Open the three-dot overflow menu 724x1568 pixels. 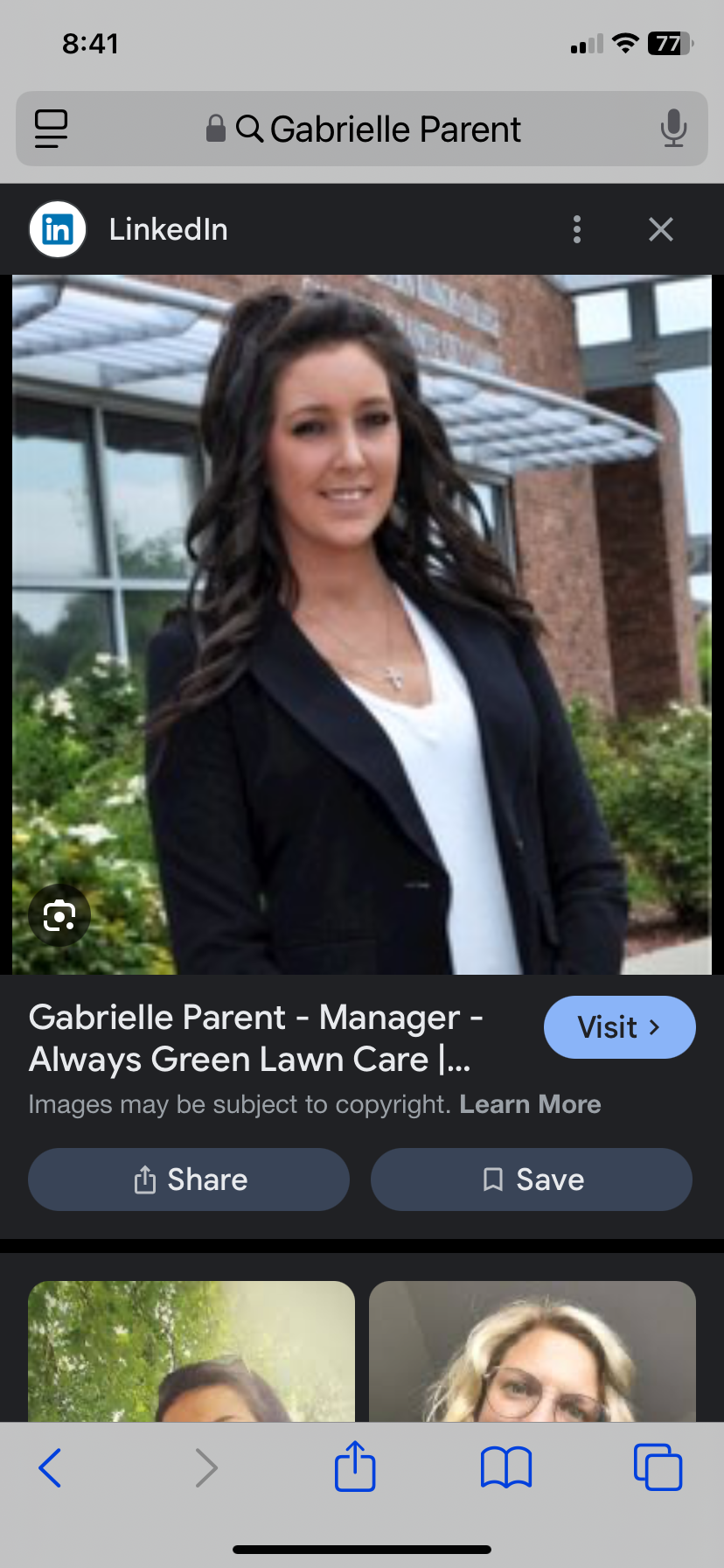[576, 229]
